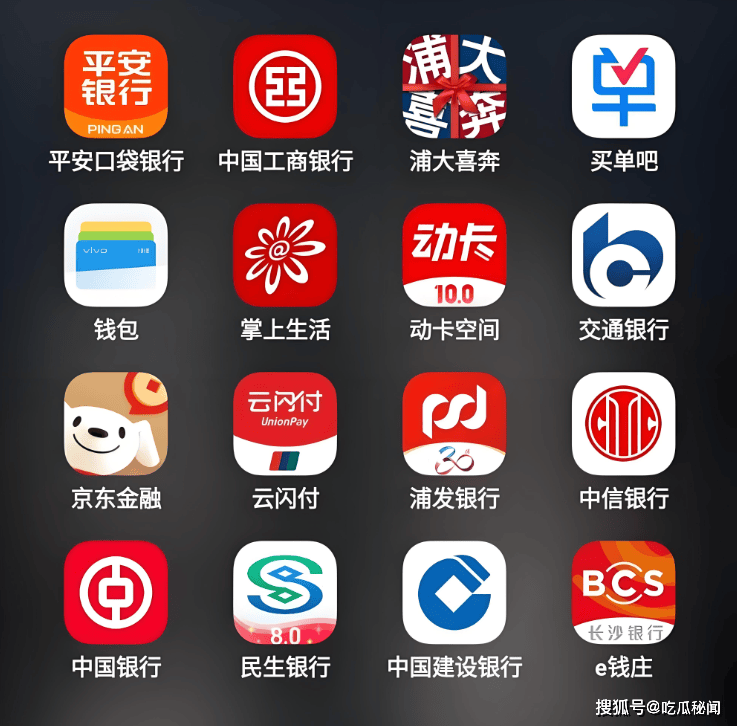Launch the 云闪付 UnionPay app
Screen dimensions: 737x726
285,424
